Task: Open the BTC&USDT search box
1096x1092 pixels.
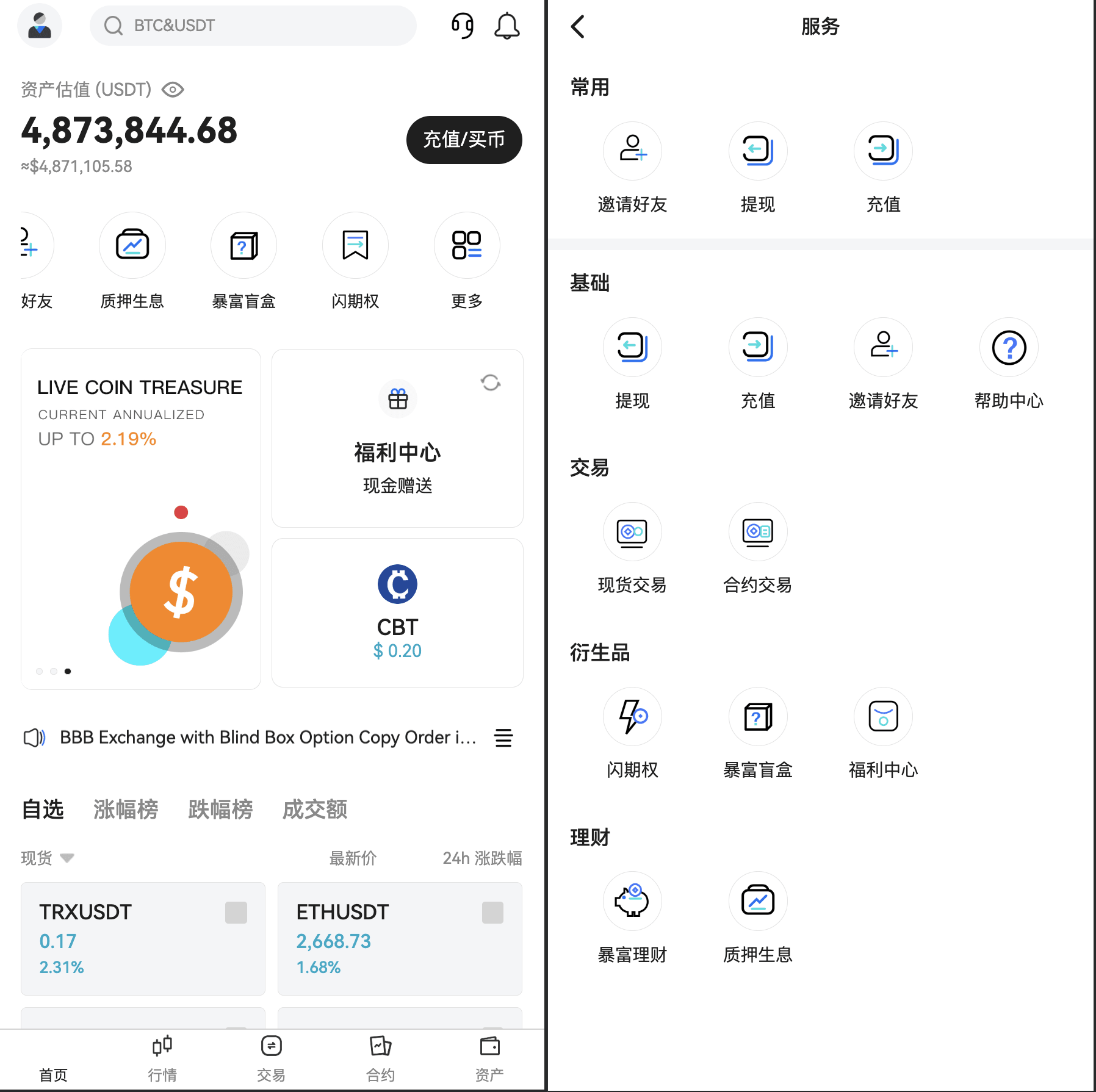Action: [253, 26]
